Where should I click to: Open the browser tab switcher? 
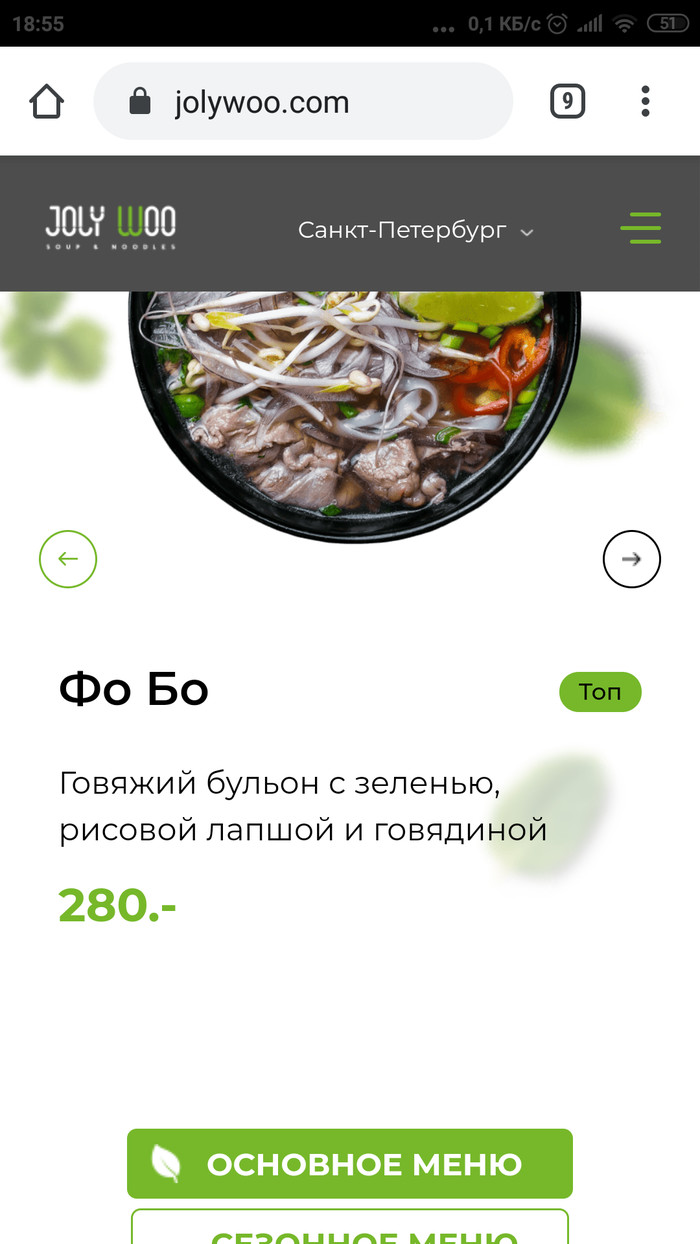click(567, 101)
